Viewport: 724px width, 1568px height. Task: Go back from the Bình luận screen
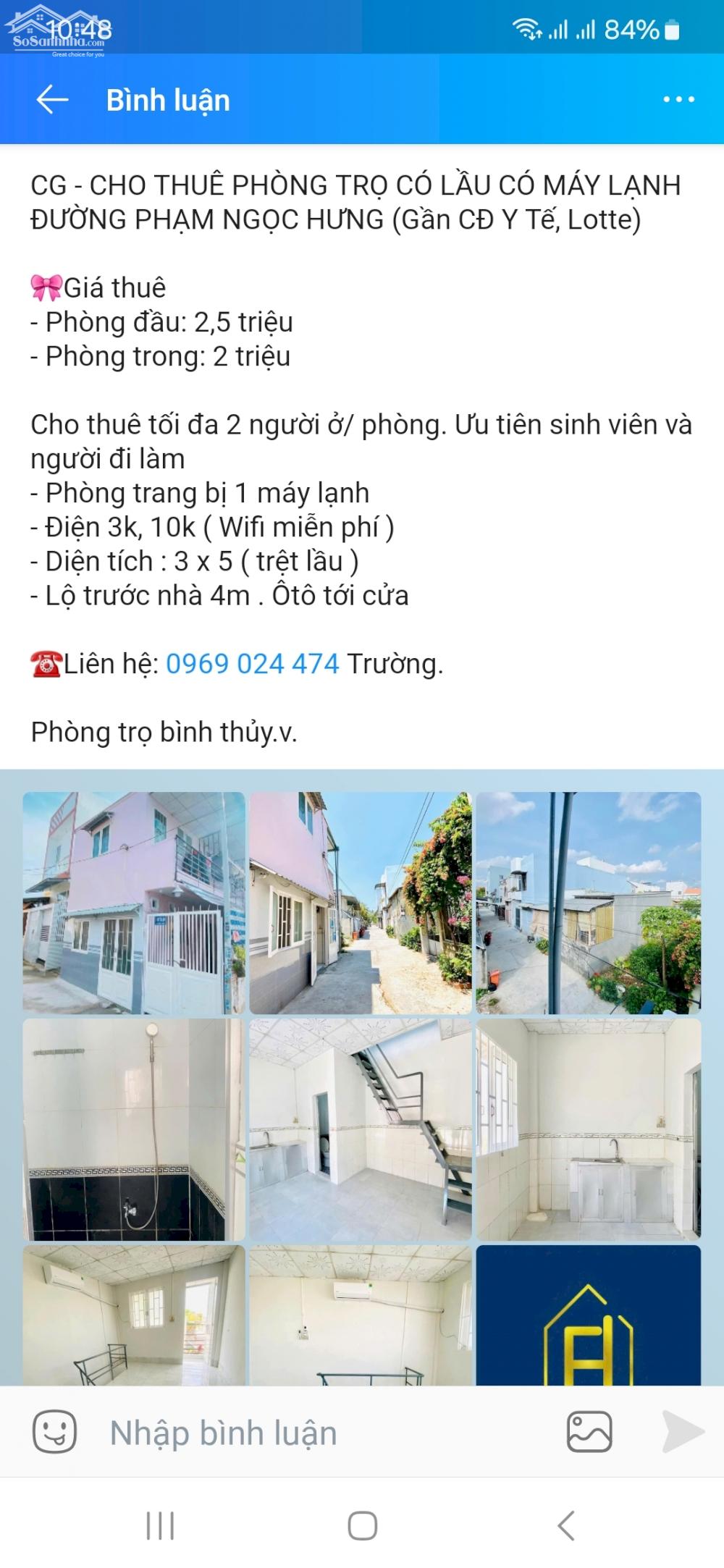click(52, 100)
